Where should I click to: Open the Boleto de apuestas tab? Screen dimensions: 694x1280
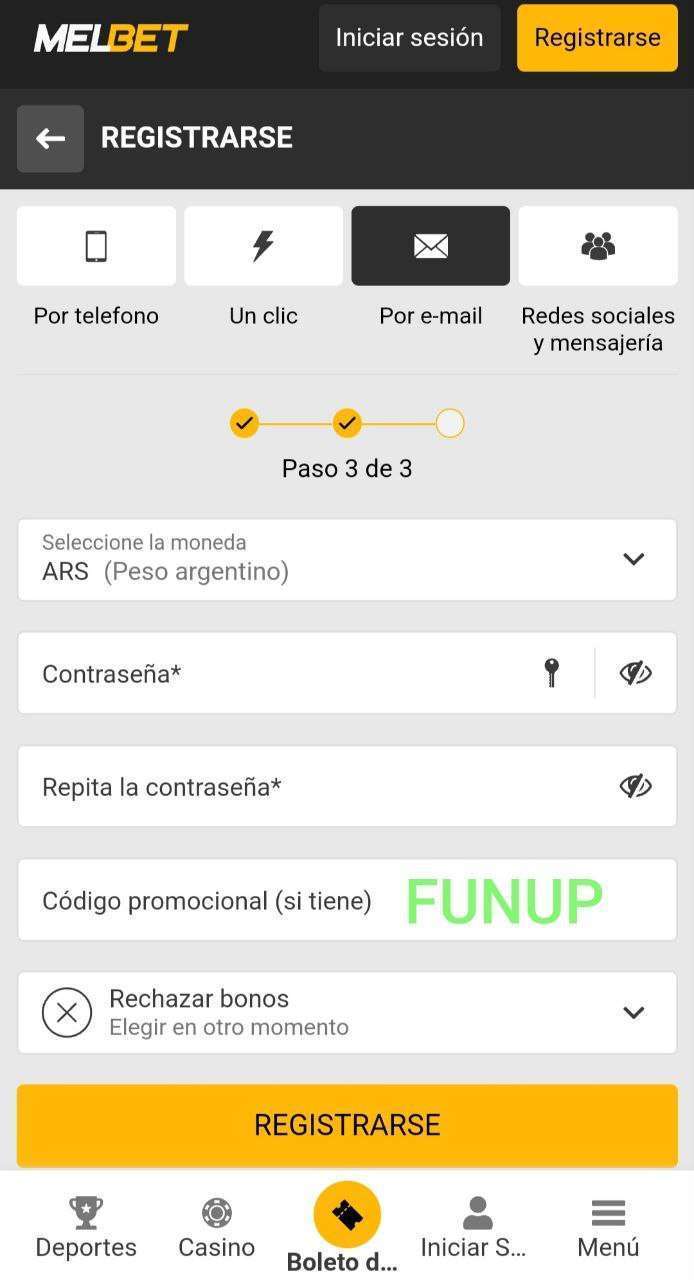tap(347, 1228)
